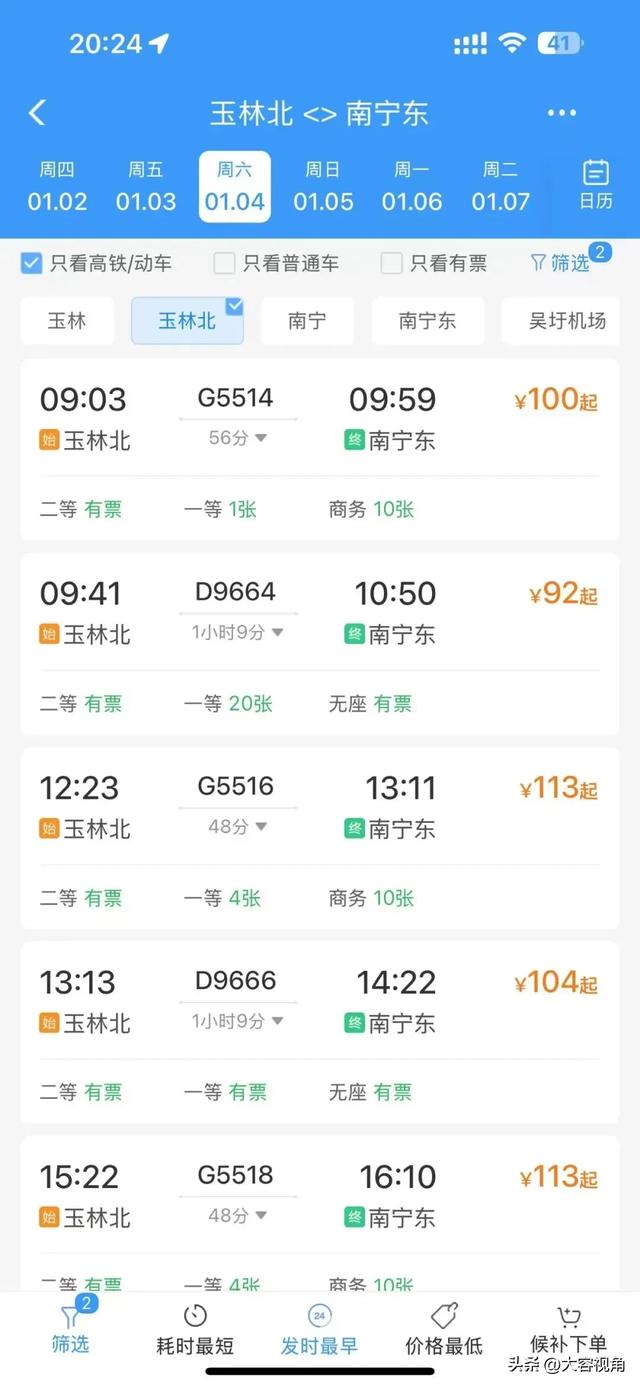Select date 周四 01.02

pos(57,187)
